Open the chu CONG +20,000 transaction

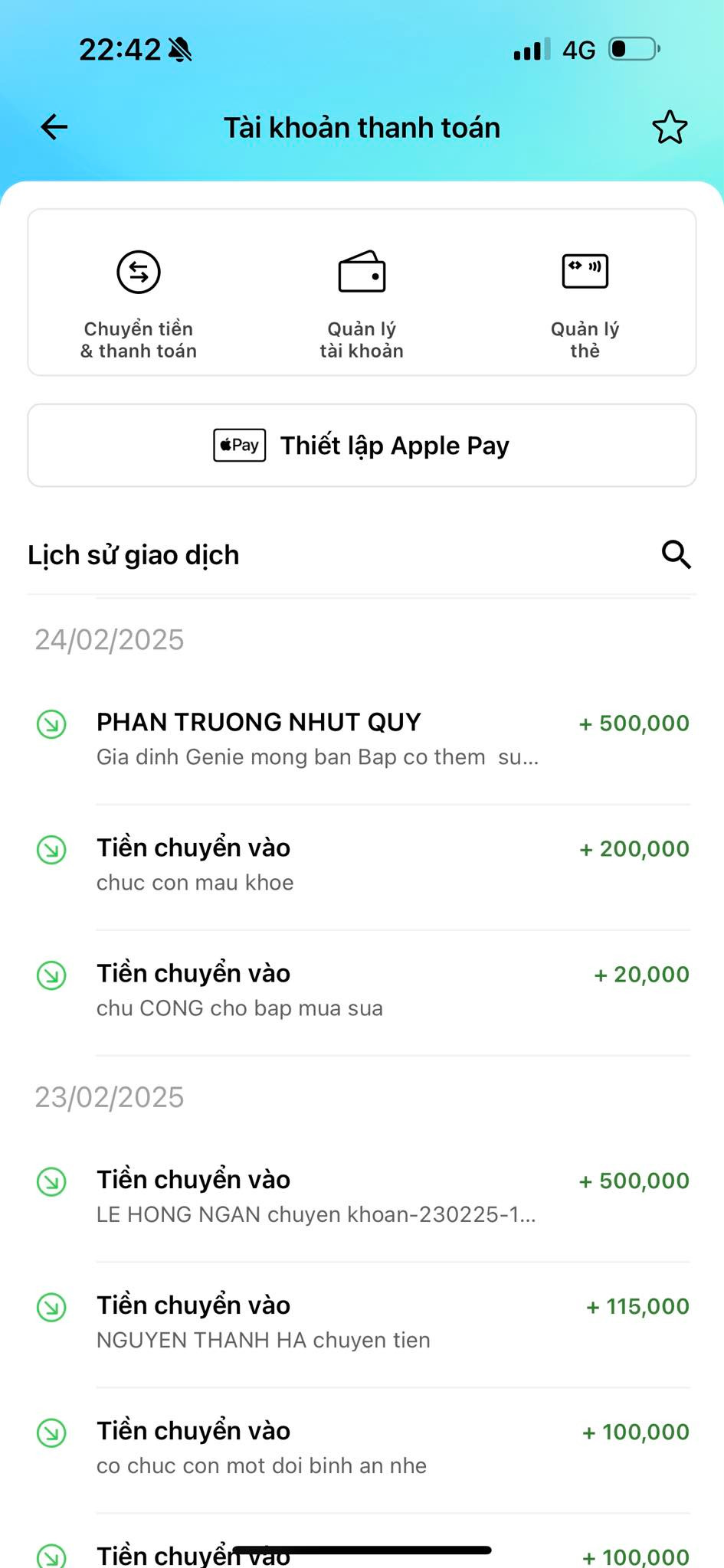pyautogui.click(x=362, y=990)
